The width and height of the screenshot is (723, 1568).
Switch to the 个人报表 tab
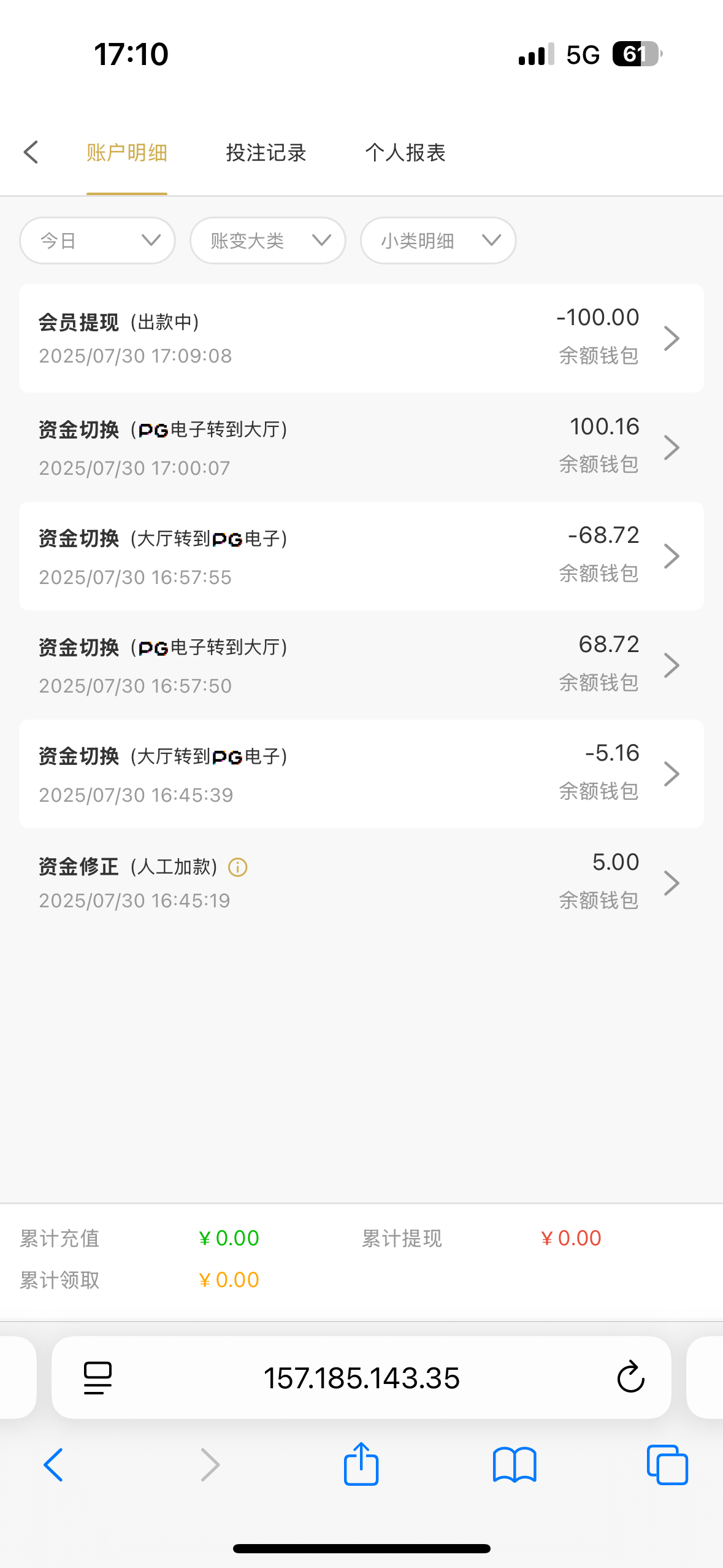[405, 153]
